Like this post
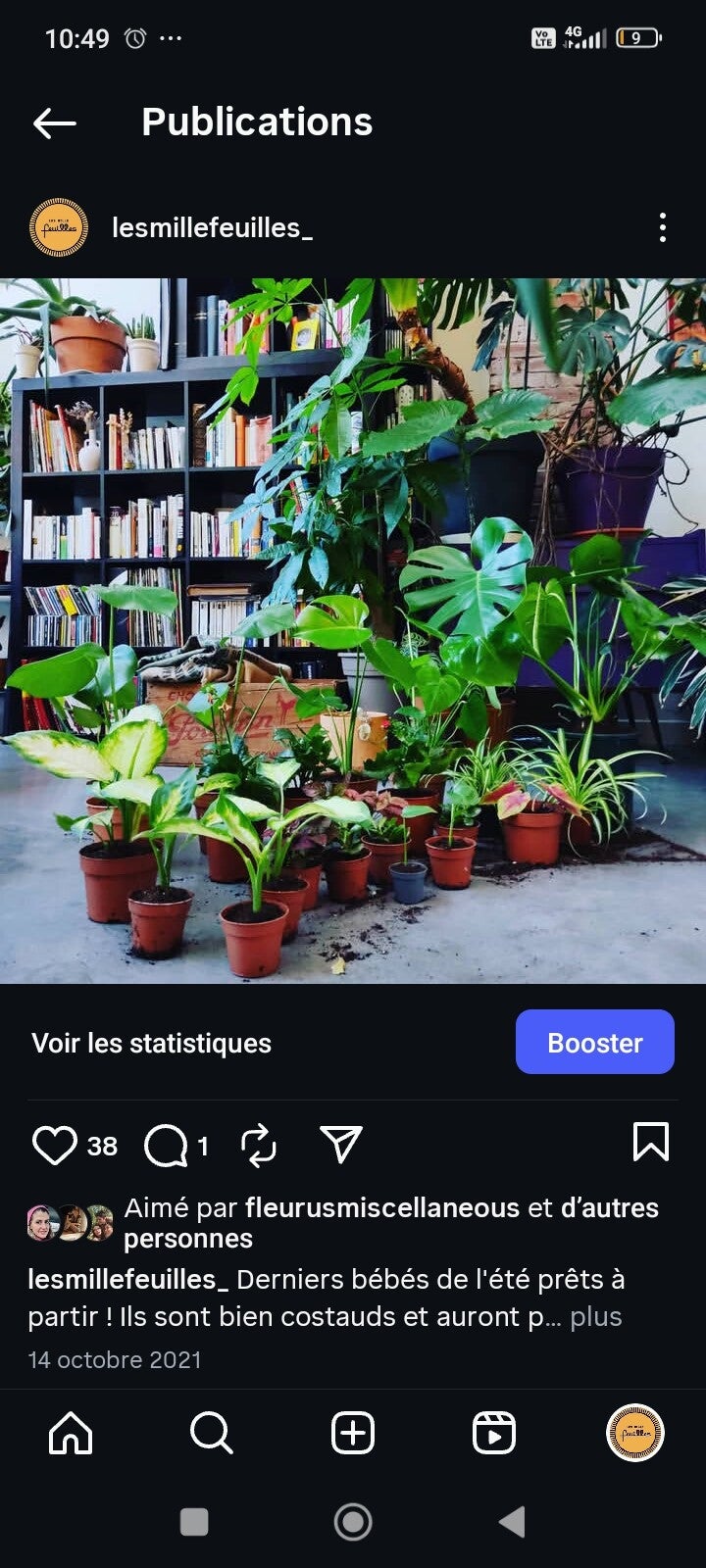The width and height of the screenshot is (706, 1568). (x=55, y=1145)
